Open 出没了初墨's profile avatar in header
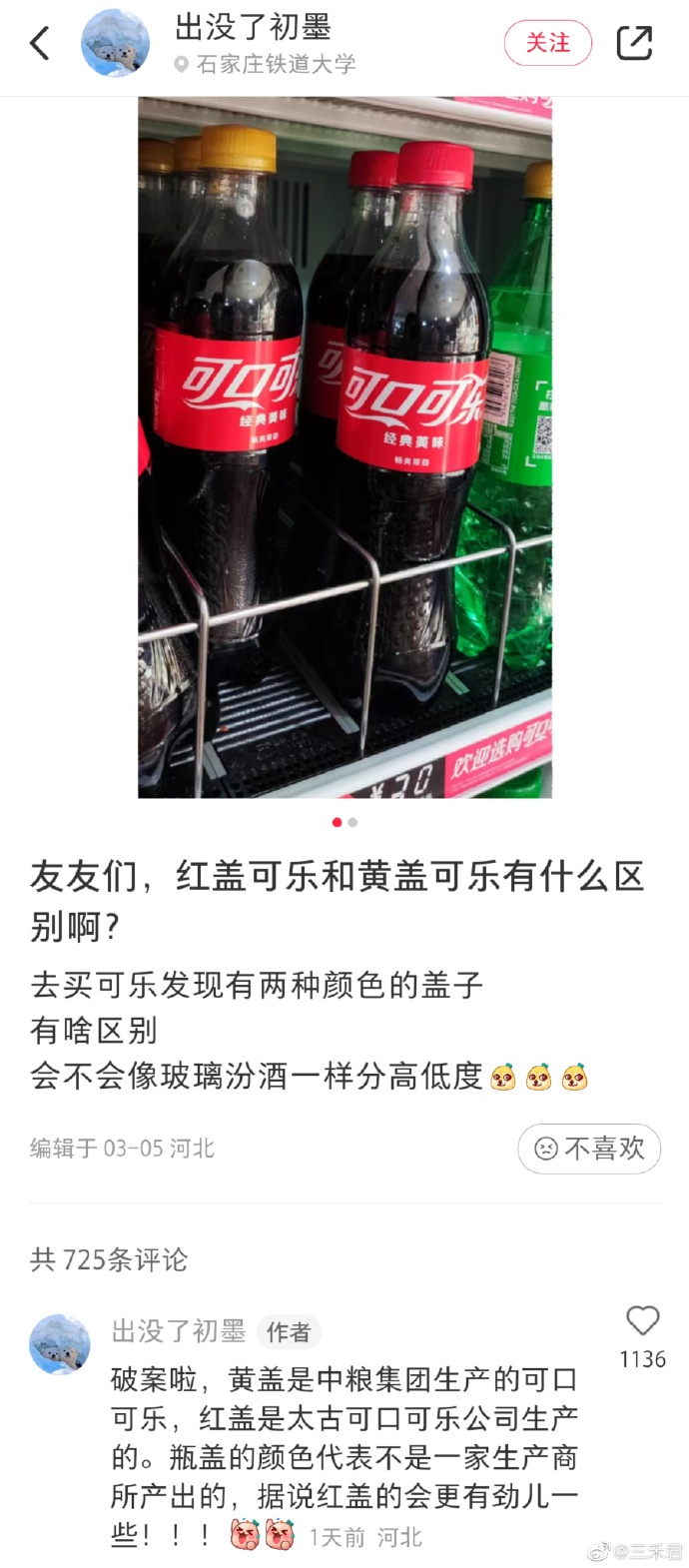Image resolution: width=689 pixels, height=1568 pixels. point(115,44)
